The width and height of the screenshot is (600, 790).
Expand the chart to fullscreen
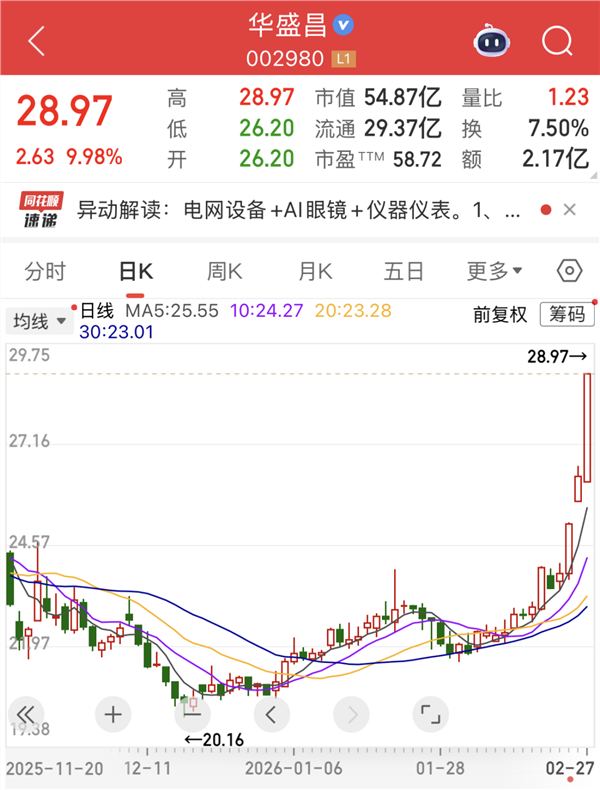pos(429,714)
